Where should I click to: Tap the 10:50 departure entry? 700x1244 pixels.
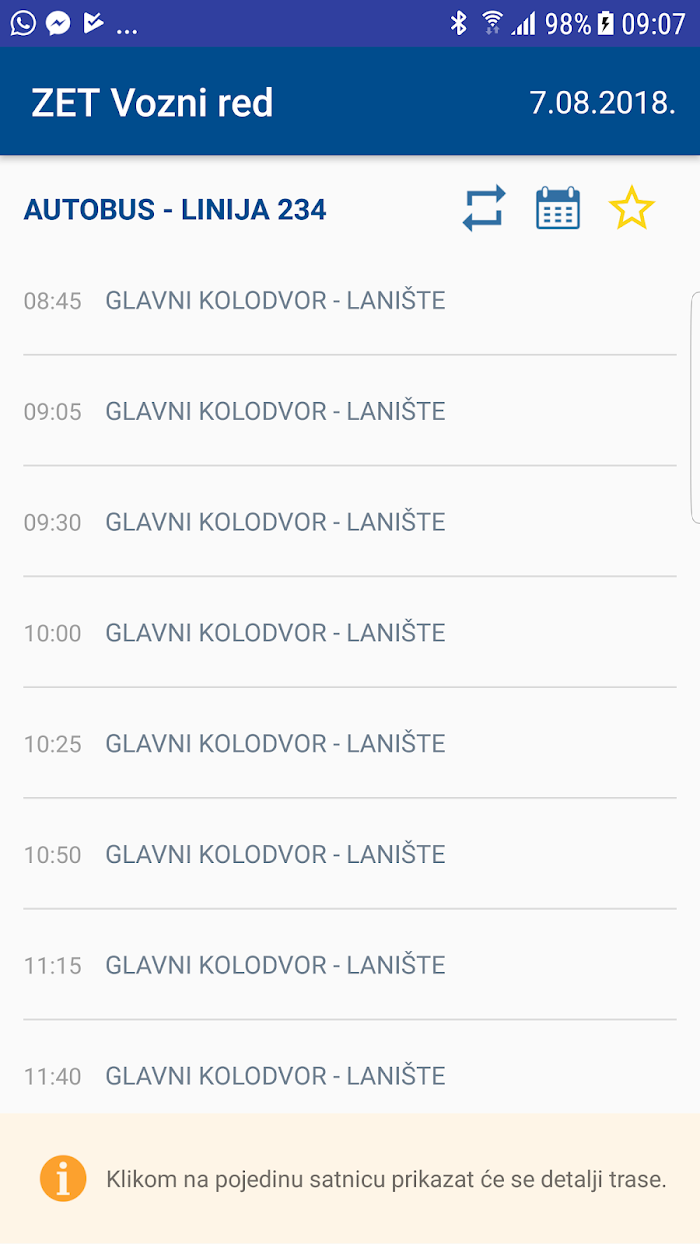pos(350,855)
